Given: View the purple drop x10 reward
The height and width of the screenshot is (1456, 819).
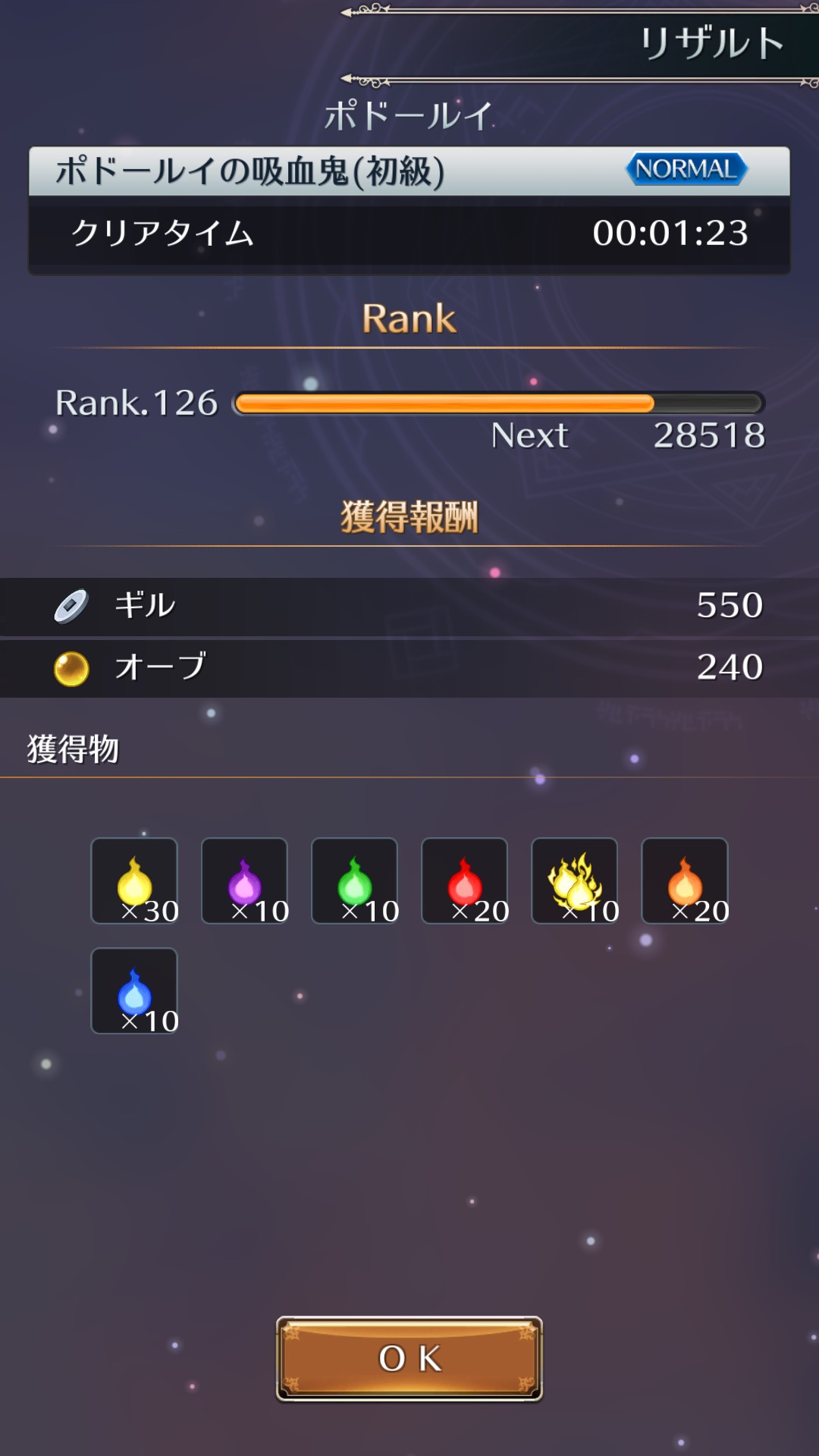Looking at the screenshot, I should click(244, 880).
